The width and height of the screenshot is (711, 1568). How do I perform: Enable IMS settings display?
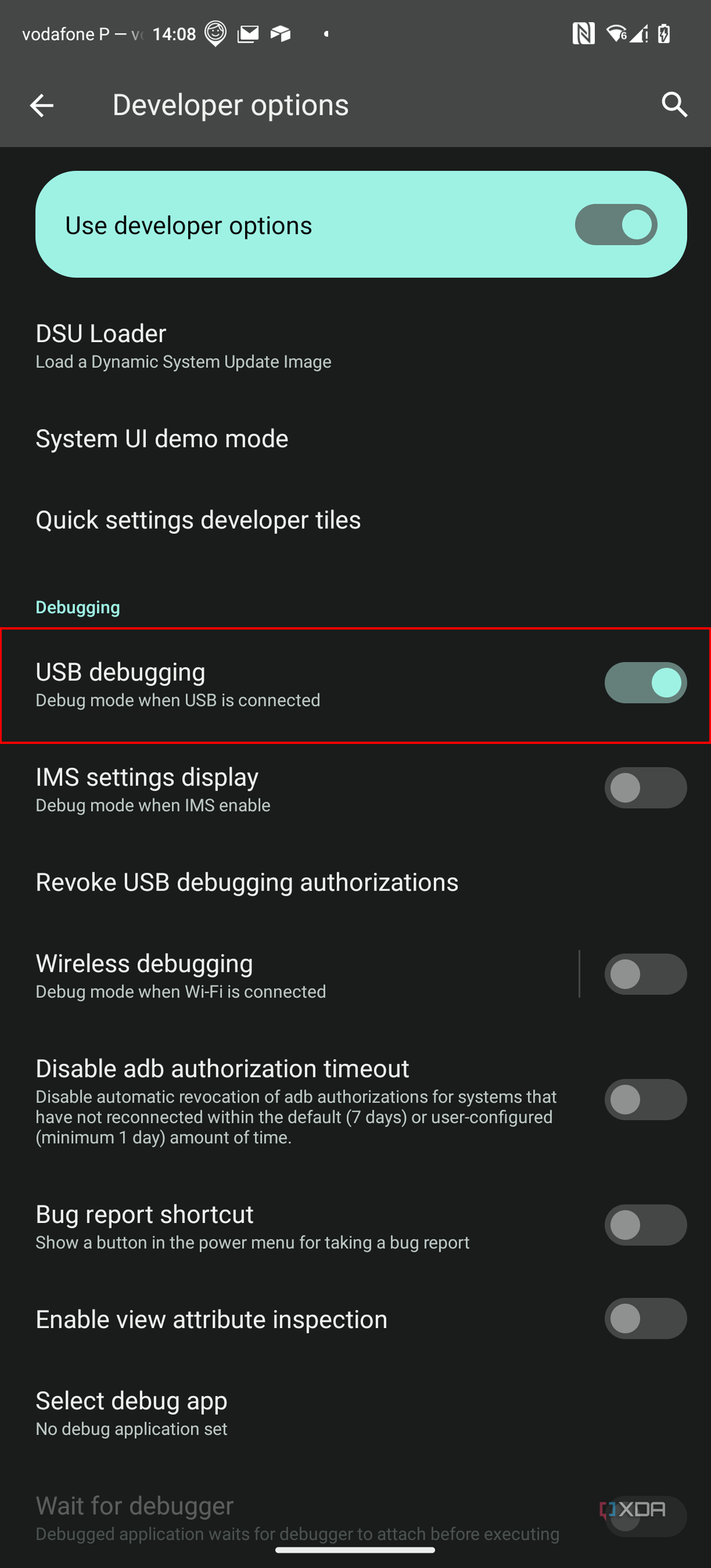(645, 788)
